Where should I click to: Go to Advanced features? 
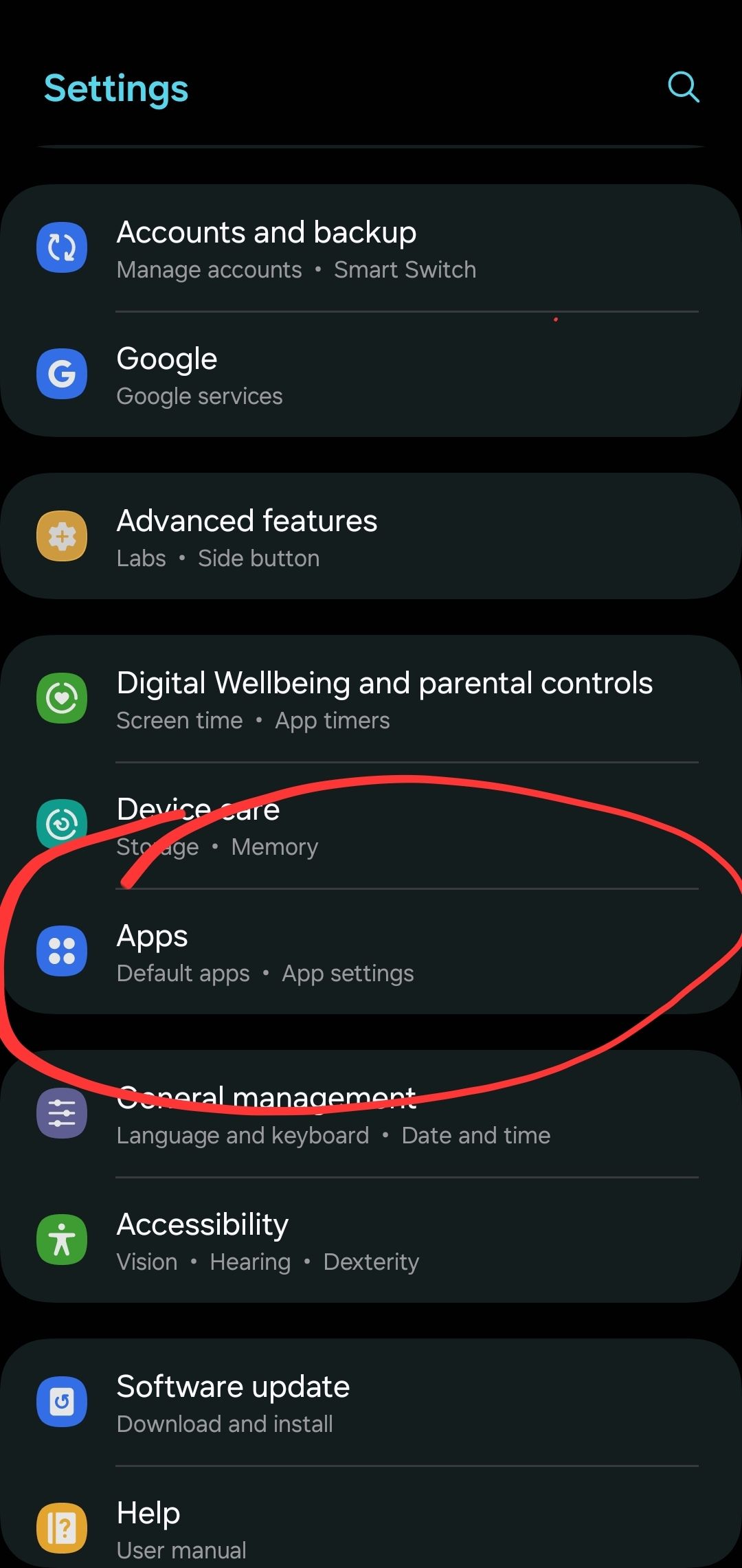pos(371,537)
